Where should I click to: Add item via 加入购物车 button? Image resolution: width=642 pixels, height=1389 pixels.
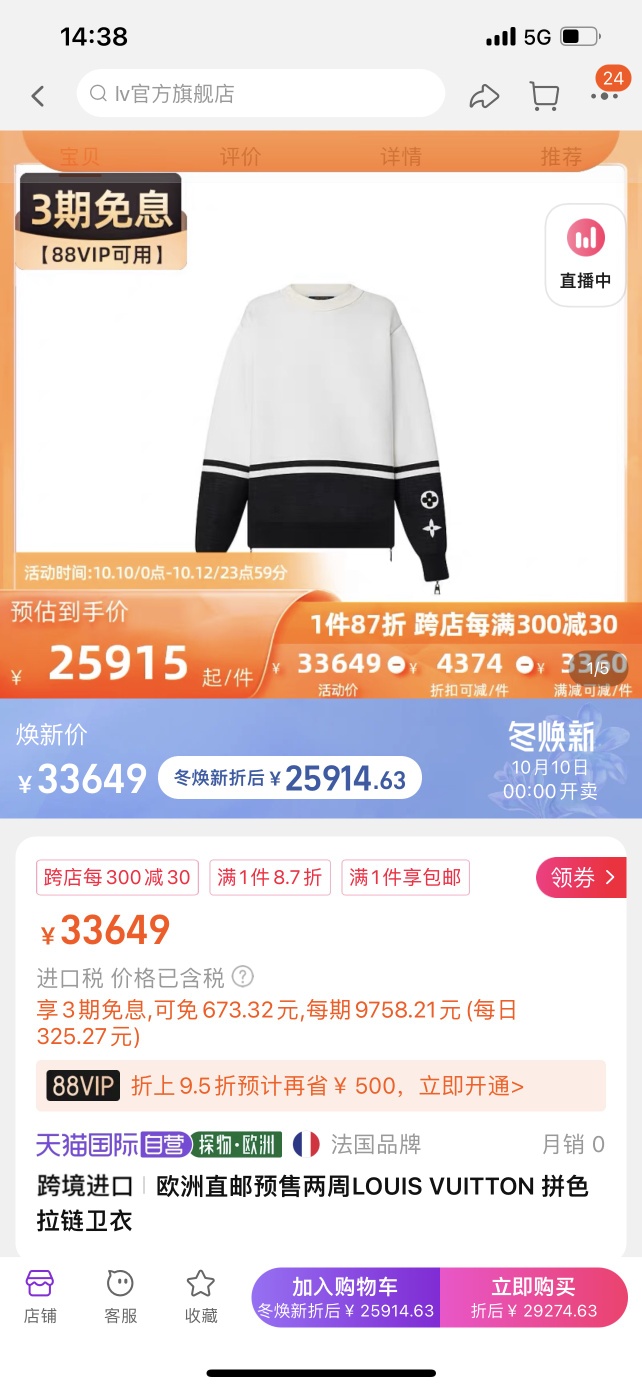pyautogui.click(x=345, y=1297)
